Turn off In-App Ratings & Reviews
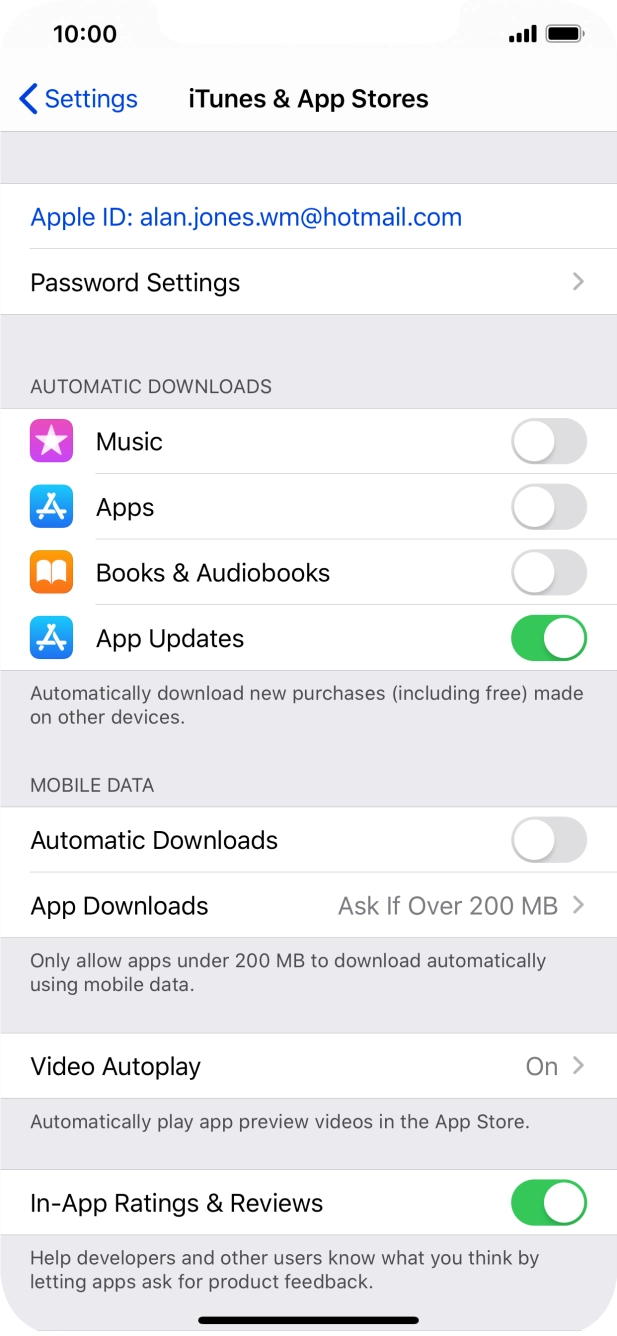Viewport: 617px width, 1336px height. [x=549, y=1203]
